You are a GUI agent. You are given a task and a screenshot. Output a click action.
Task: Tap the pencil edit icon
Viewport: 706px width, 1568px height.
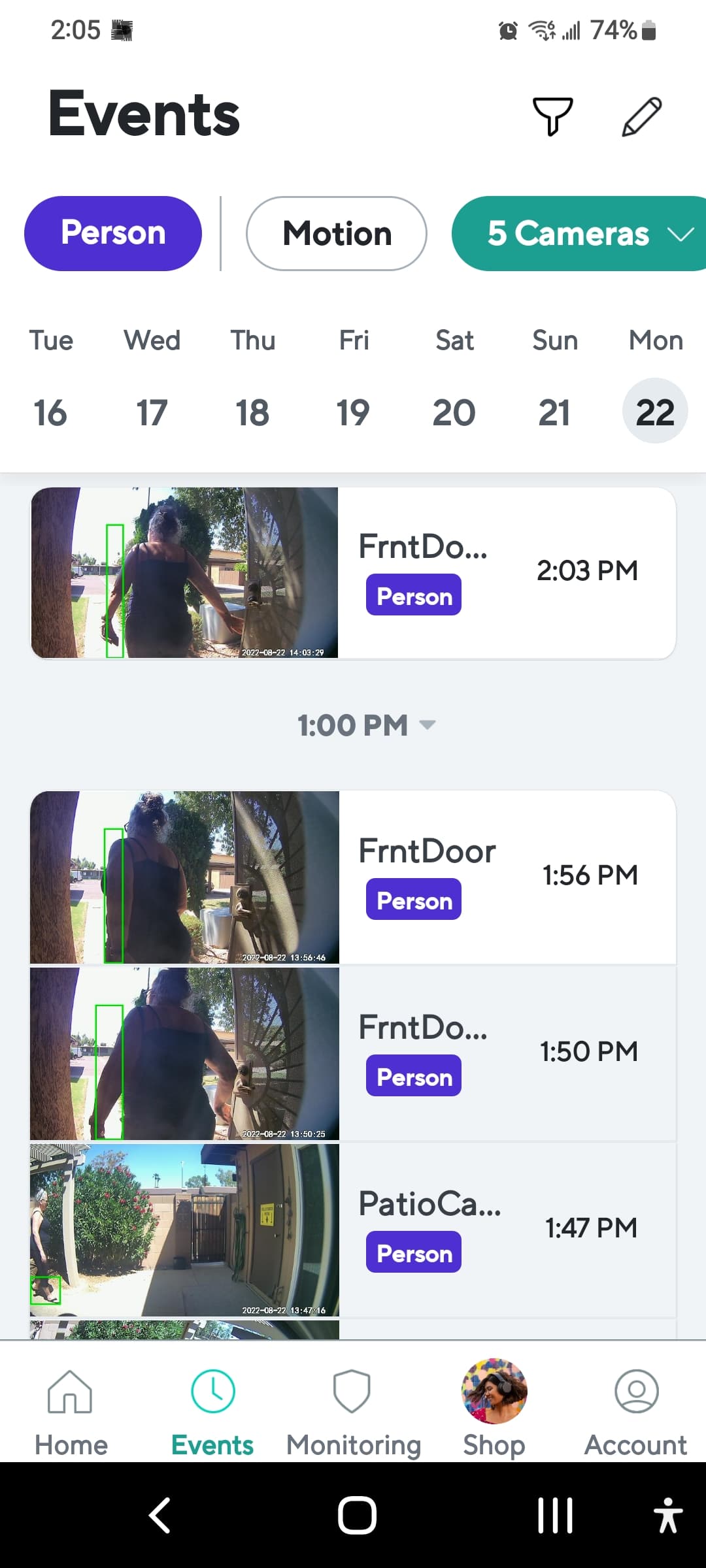641,117
